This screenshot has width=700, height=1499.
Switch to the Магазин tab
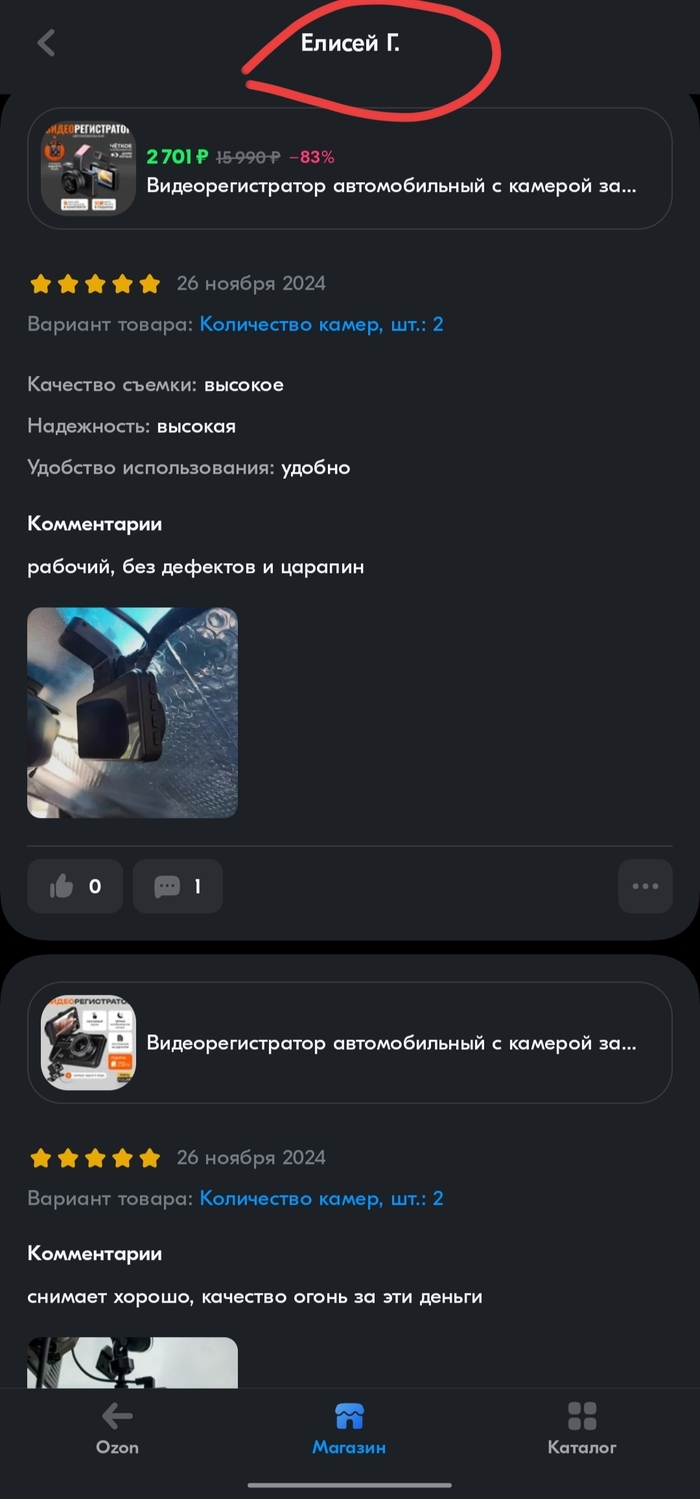pyautogui.click(x=349, y=1428)
